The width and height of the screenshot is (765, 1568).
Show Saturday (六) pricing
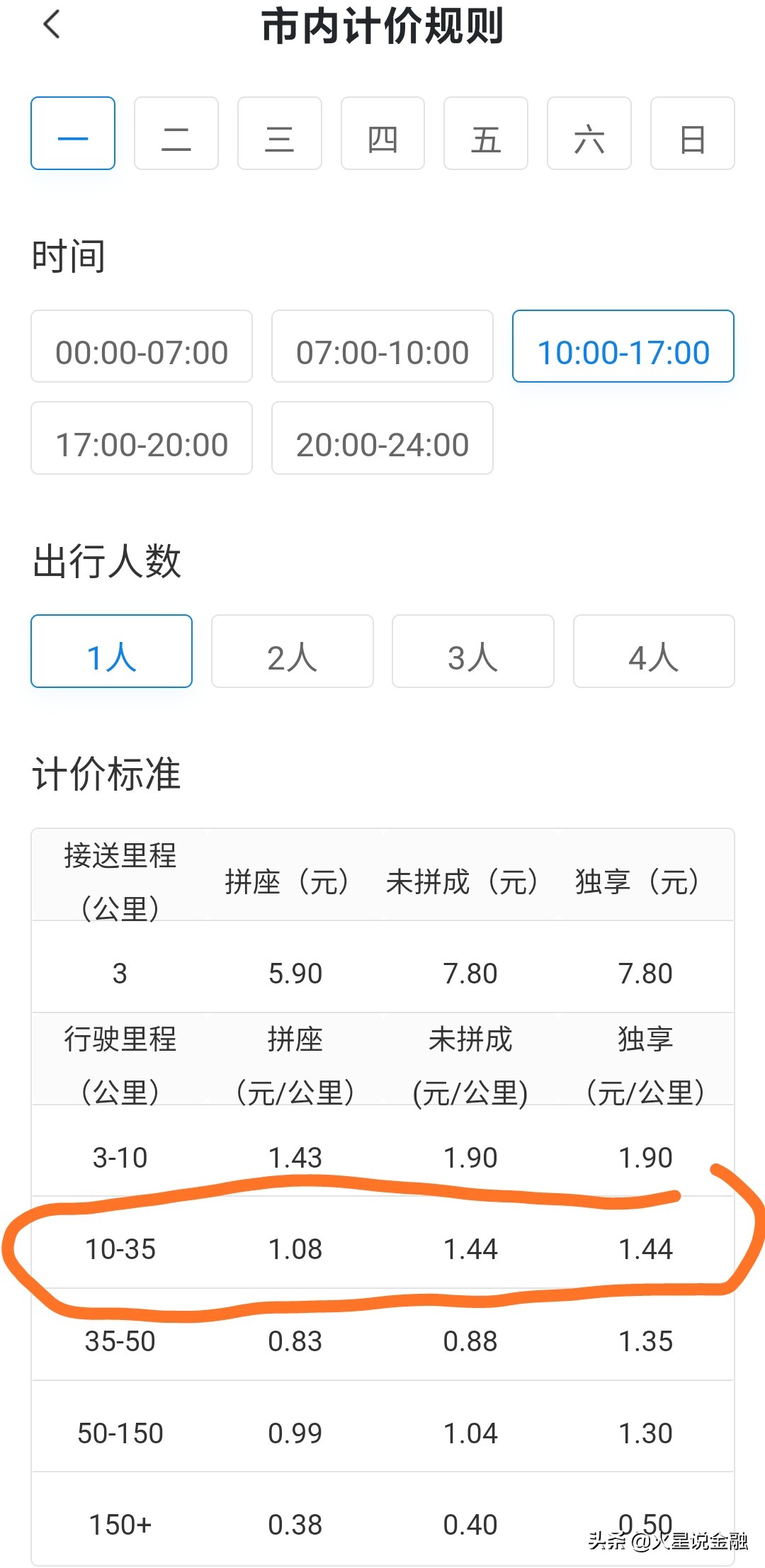pyautogui.click(x=589, y=134)
